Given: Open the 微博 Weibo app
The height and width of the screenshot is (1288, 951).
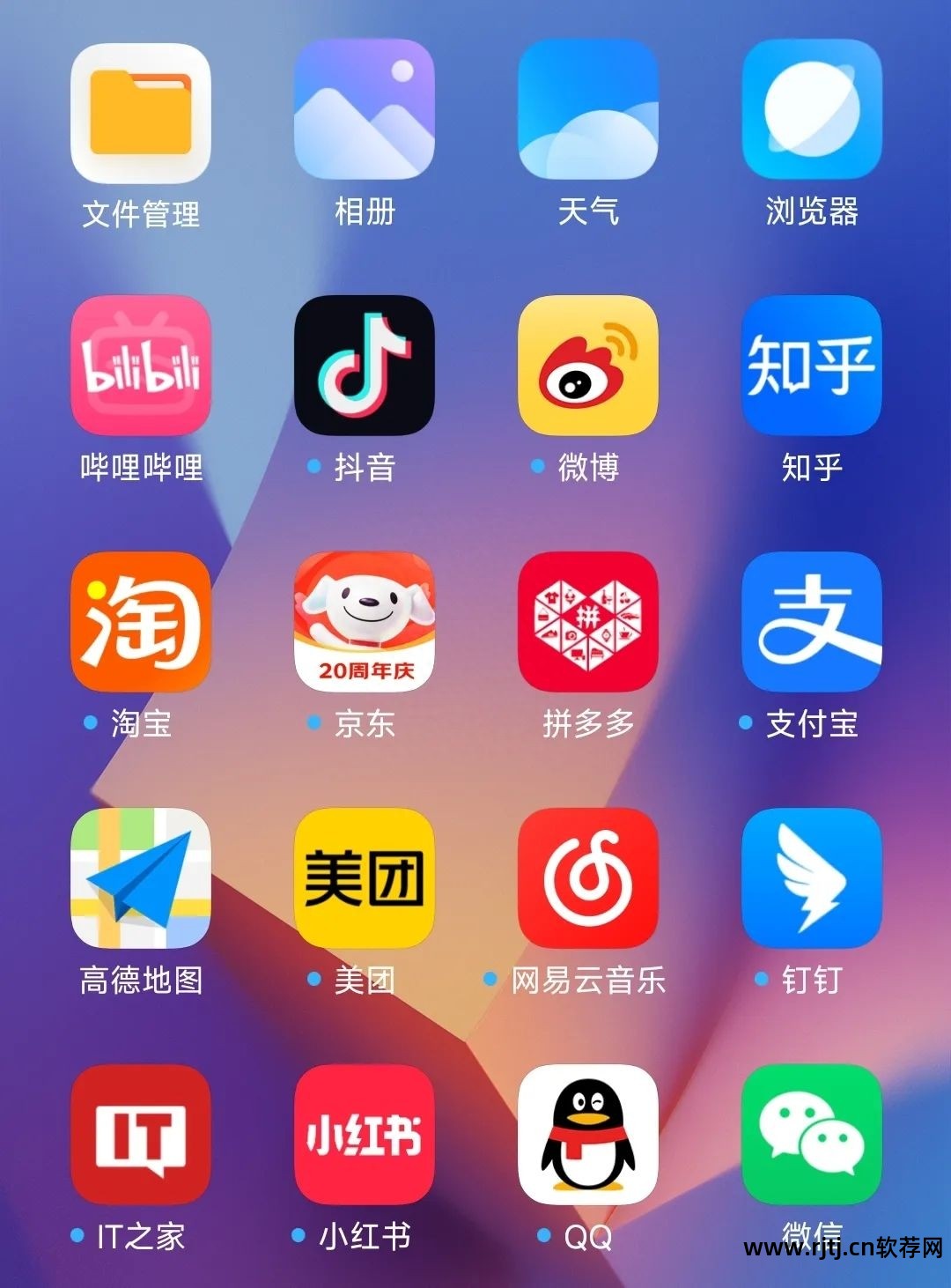Looking at the screenshot, I should [x=588, y=366].
